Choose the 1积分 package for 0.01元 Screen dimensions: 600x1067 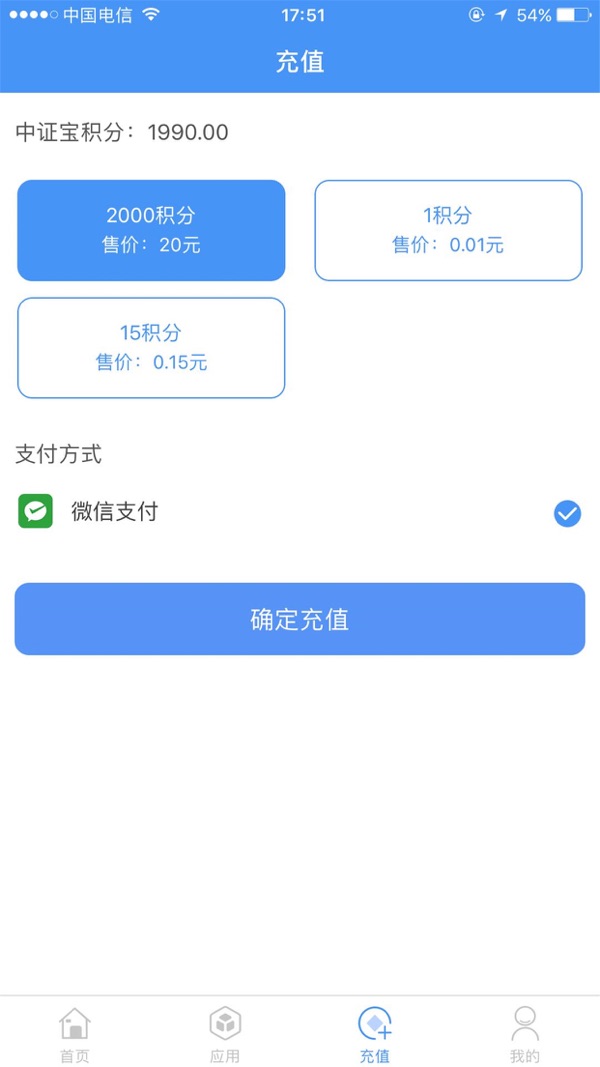[x=448, y=230]
